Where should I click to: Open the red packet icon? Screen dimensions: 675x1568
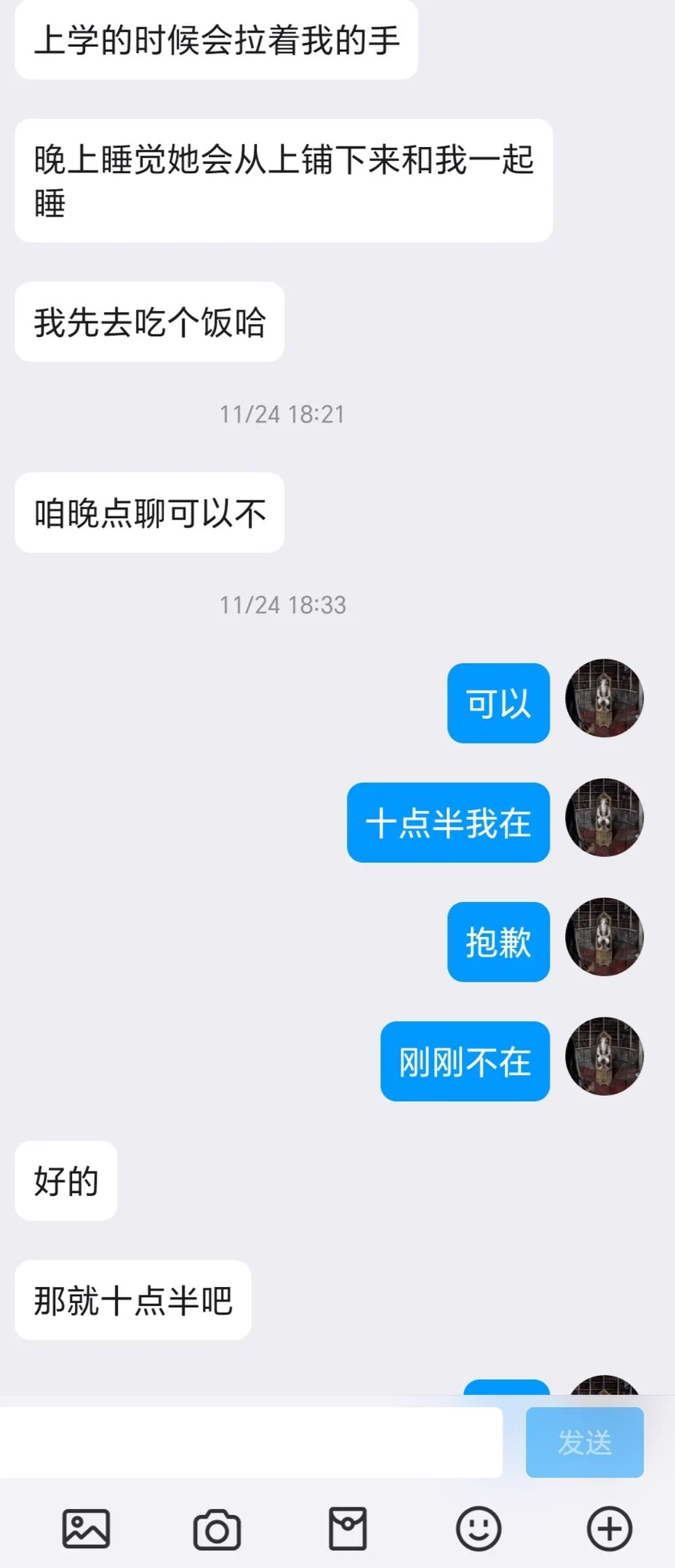(x=347, y=1528)
